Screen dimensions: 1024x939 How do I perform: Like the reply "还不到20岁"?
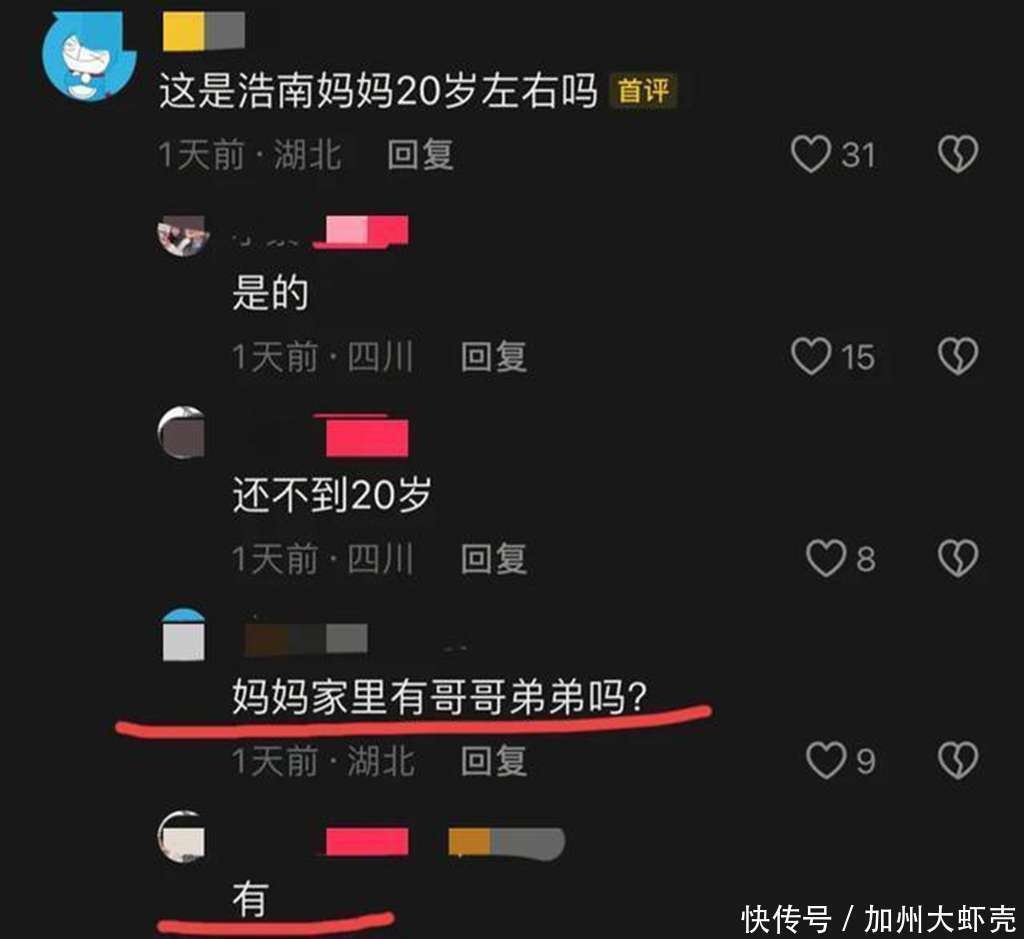826,559
